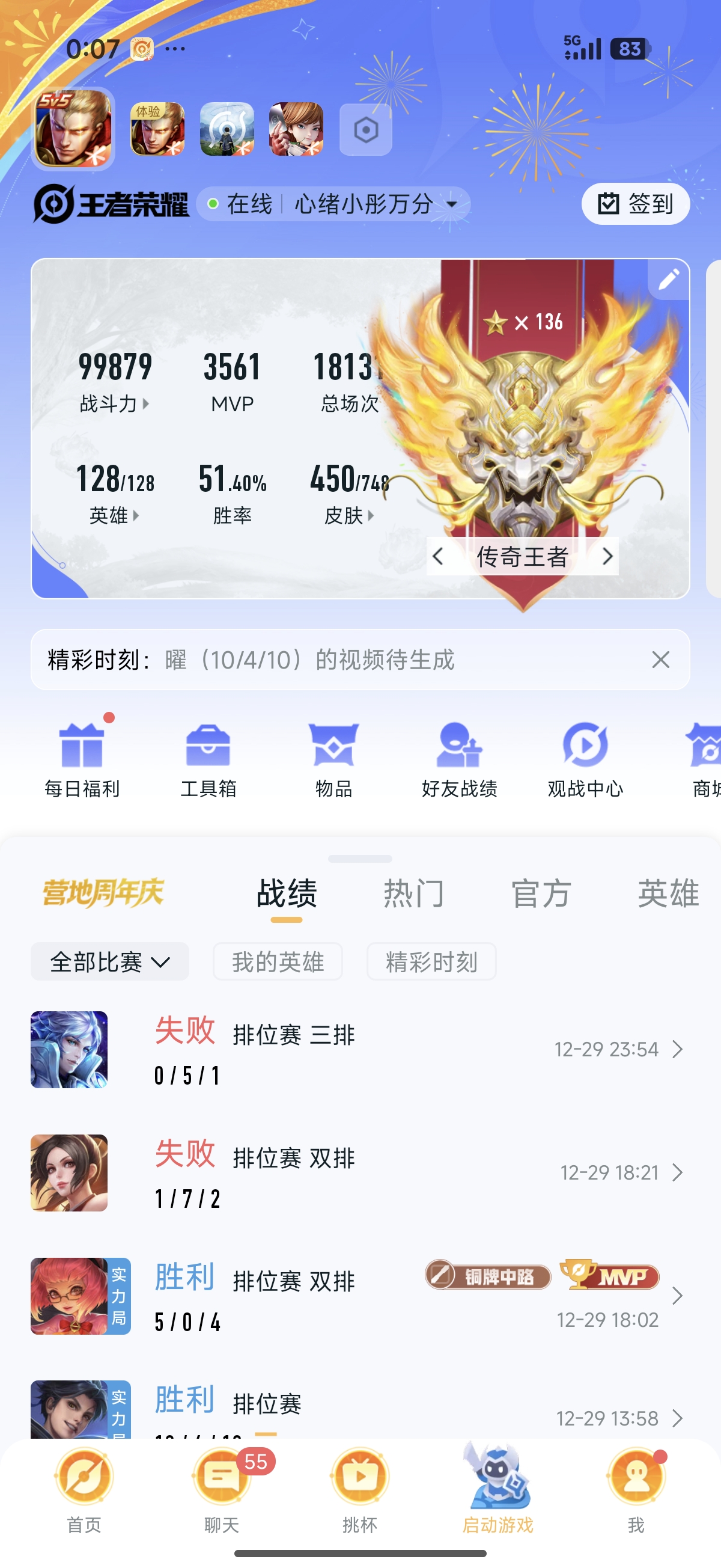The width and height of the screenshot is (721, 1568).
Task: Select the 我的英雄 filter chip
Action: (278, 962)
